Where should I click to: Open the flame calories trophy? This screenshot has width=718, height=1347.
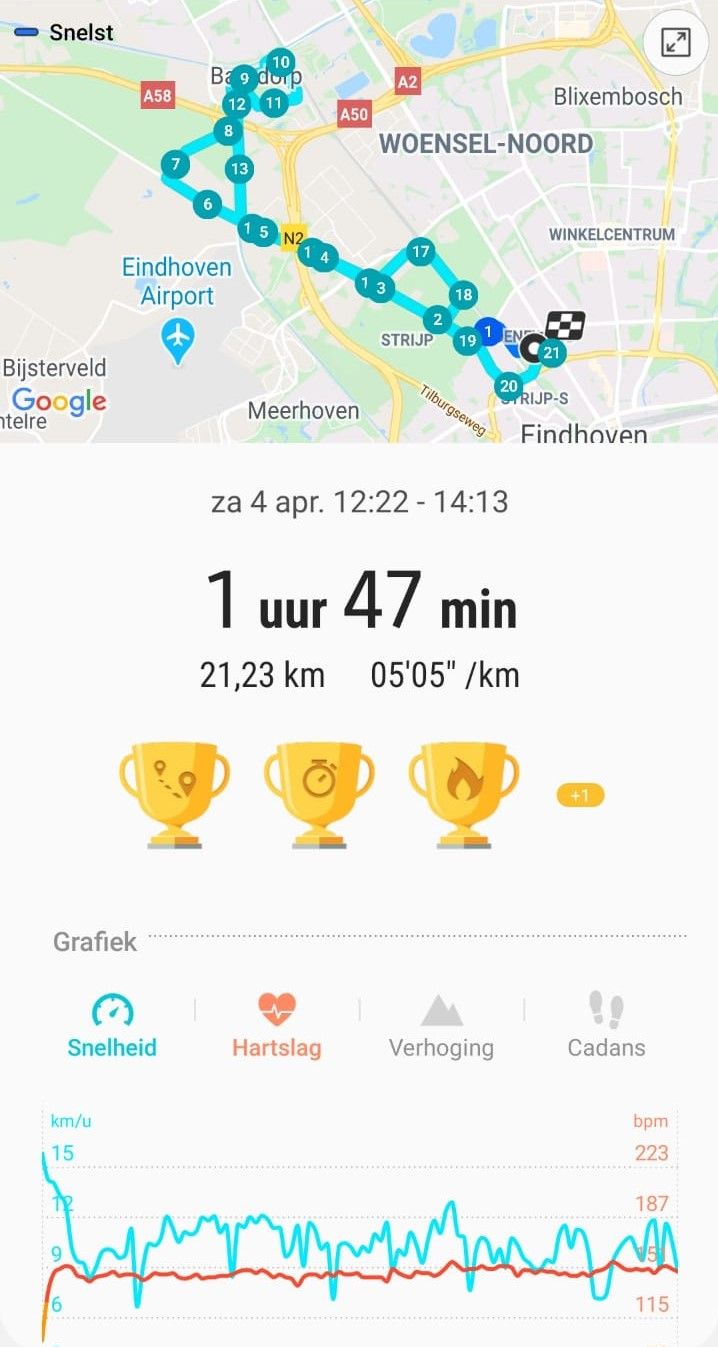point(464,795)
